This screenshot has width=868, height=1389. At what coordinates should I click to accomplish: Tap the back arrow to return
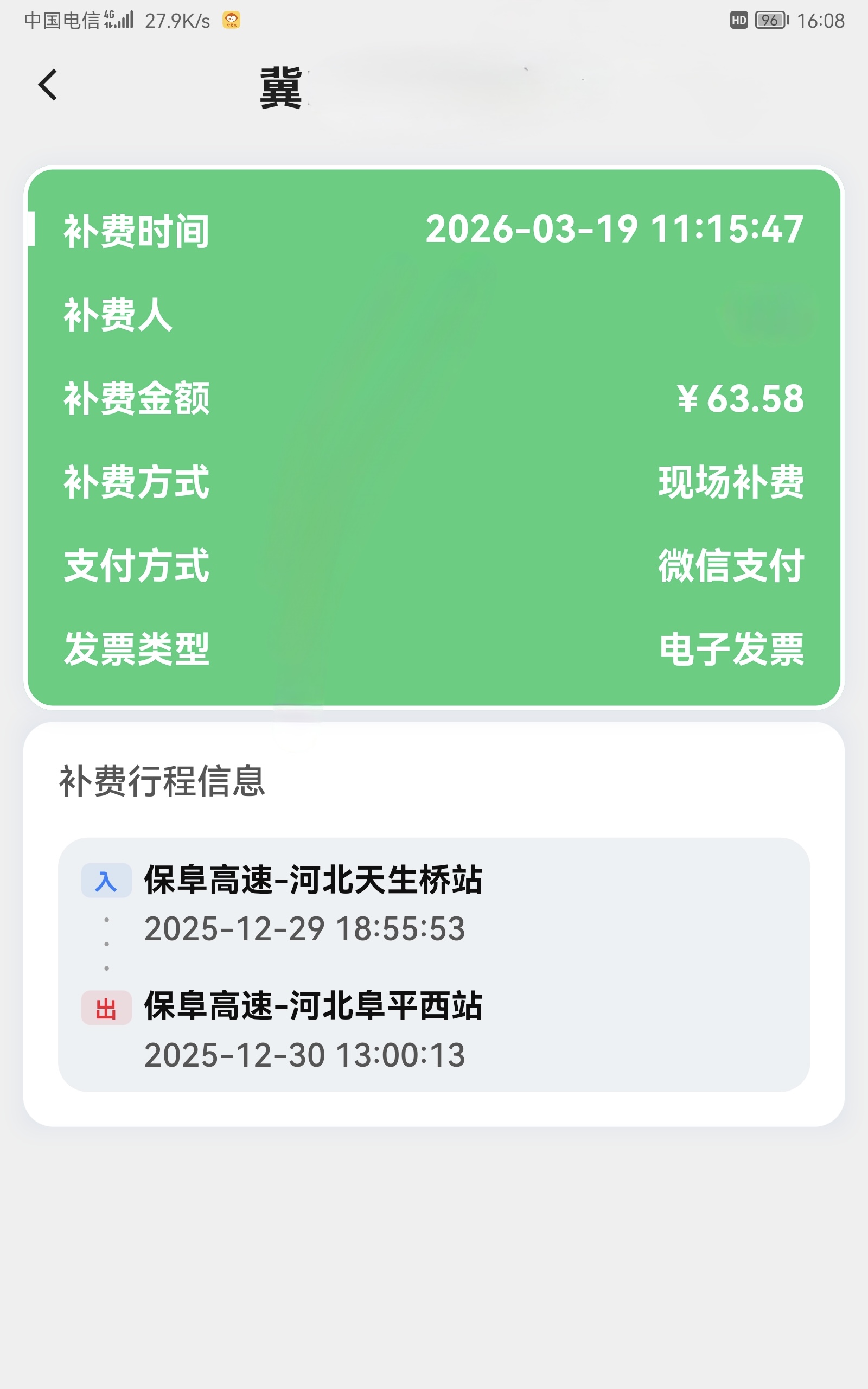(x=48, y=85)
